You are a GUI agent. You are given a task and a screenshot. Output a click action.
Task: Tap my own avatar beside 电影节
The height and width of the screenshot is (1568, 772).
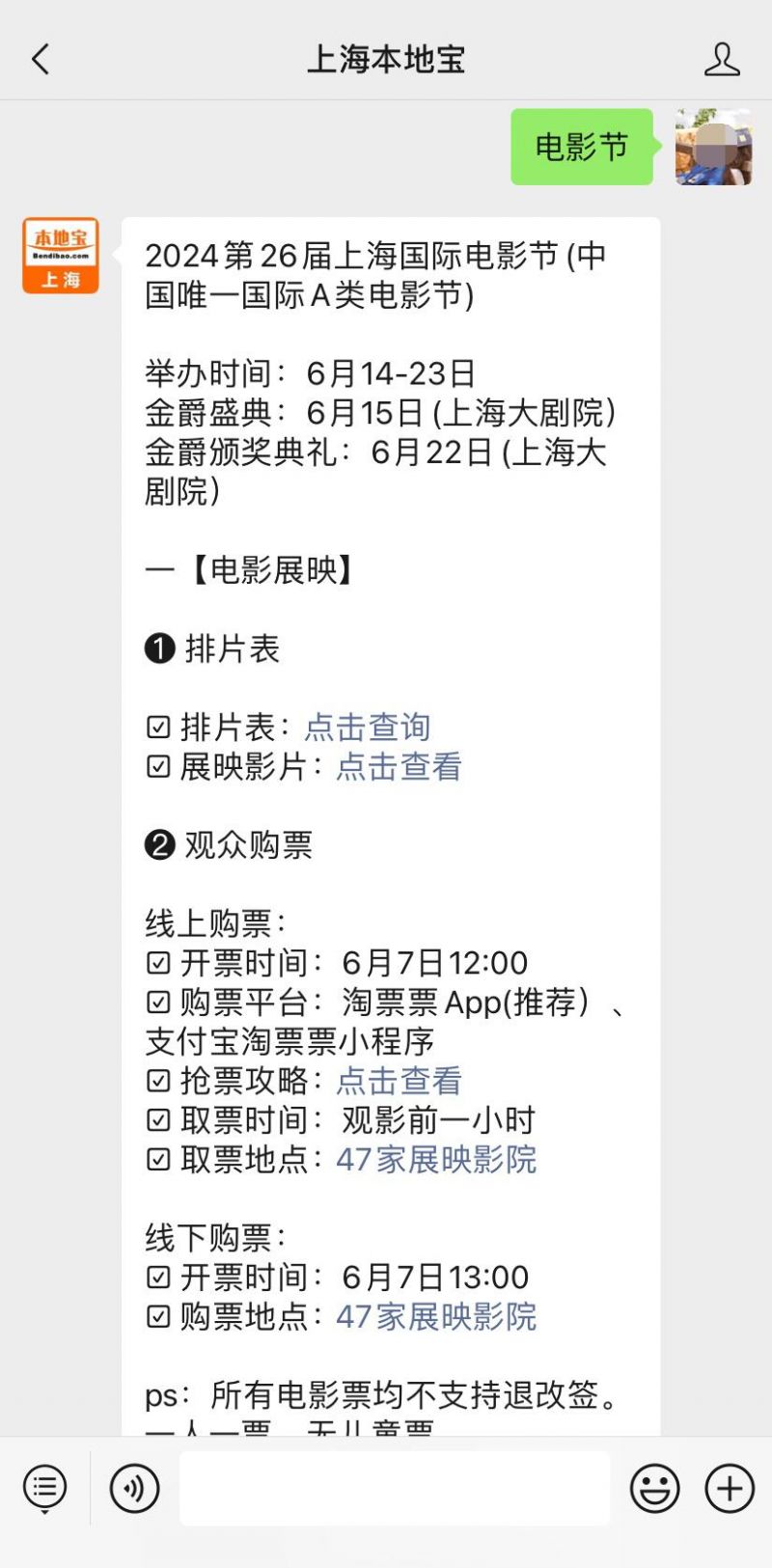714,147
